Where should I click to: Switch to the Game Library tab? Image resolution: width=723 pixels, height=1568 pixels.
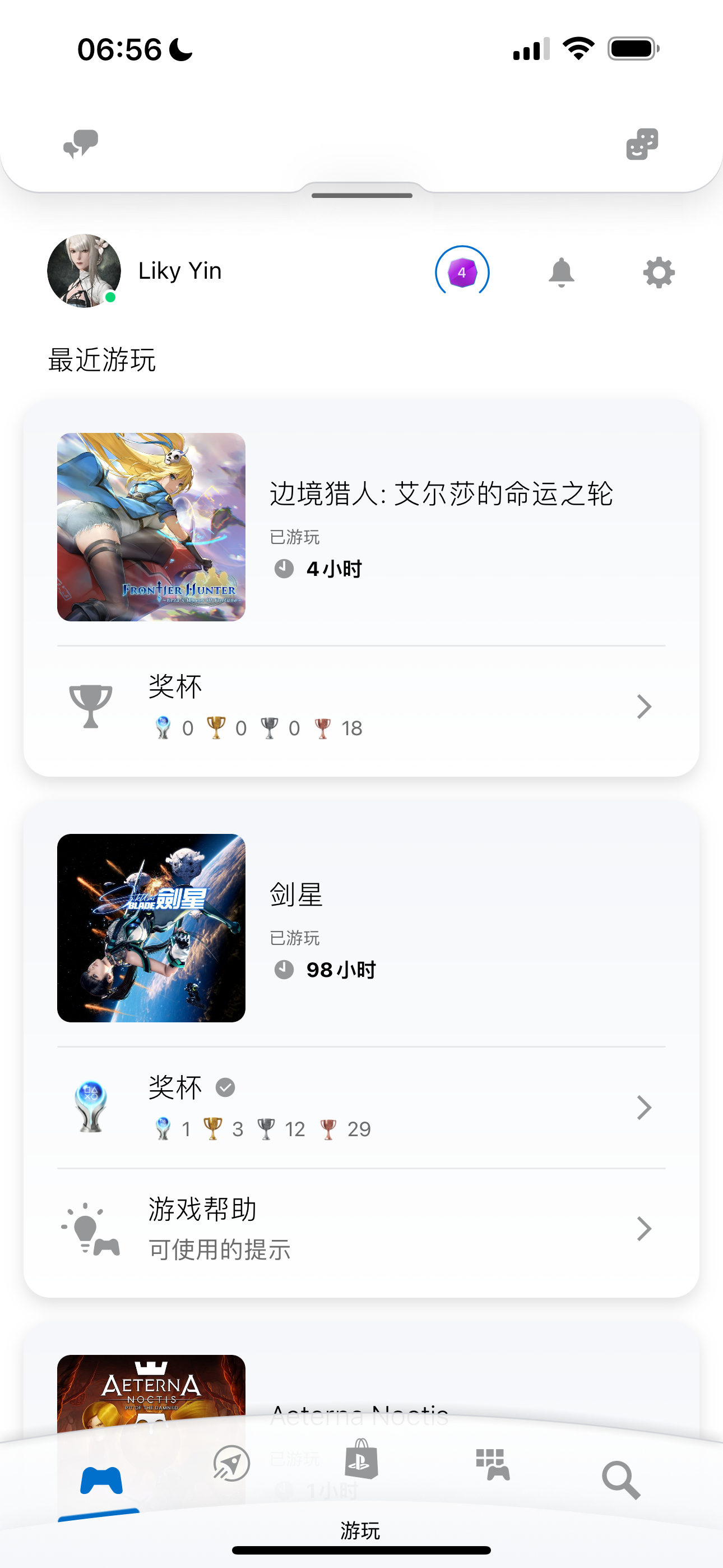point(492,1463)
